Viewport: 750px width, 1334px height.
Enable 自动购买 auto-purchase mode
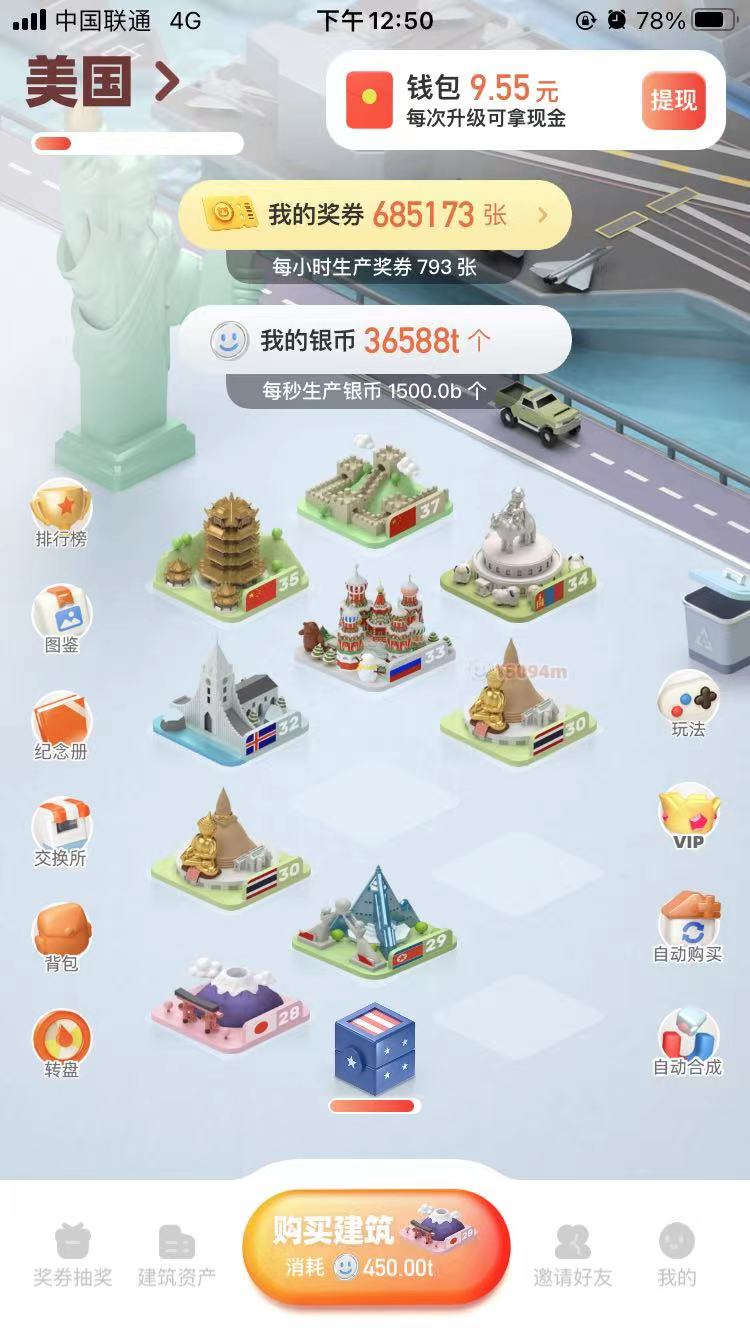coord(688,922)
